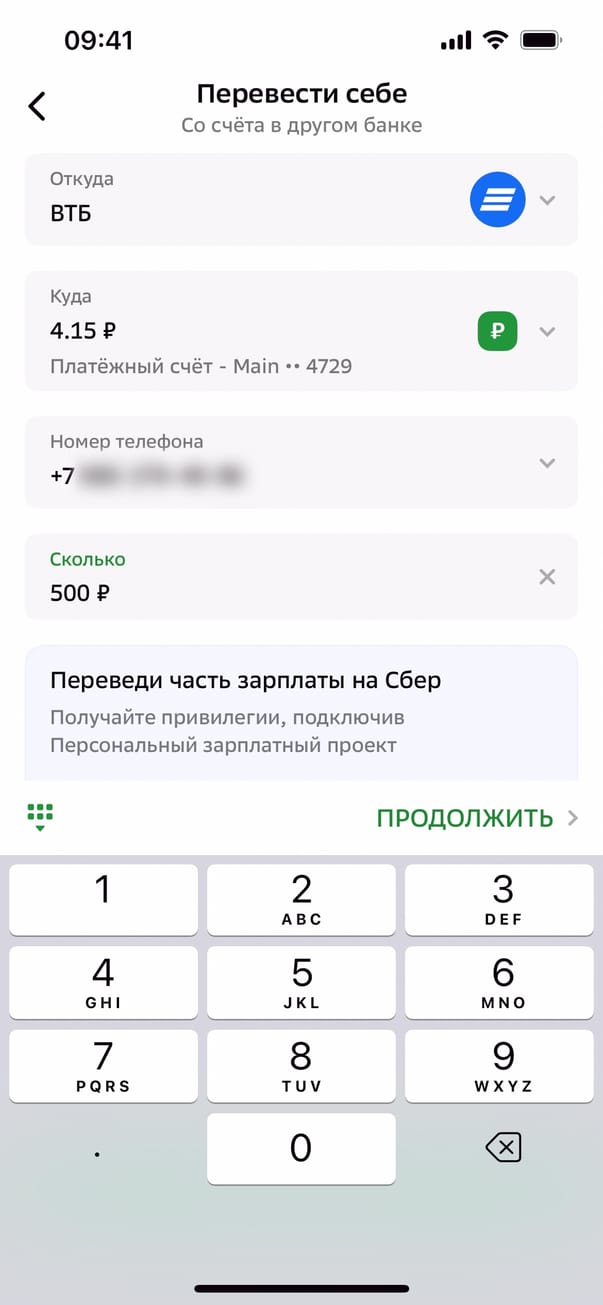The width and height of the screenshot is (603, 1305).
Task: Delete the last digit with backspace
Action: (503, 1149)
